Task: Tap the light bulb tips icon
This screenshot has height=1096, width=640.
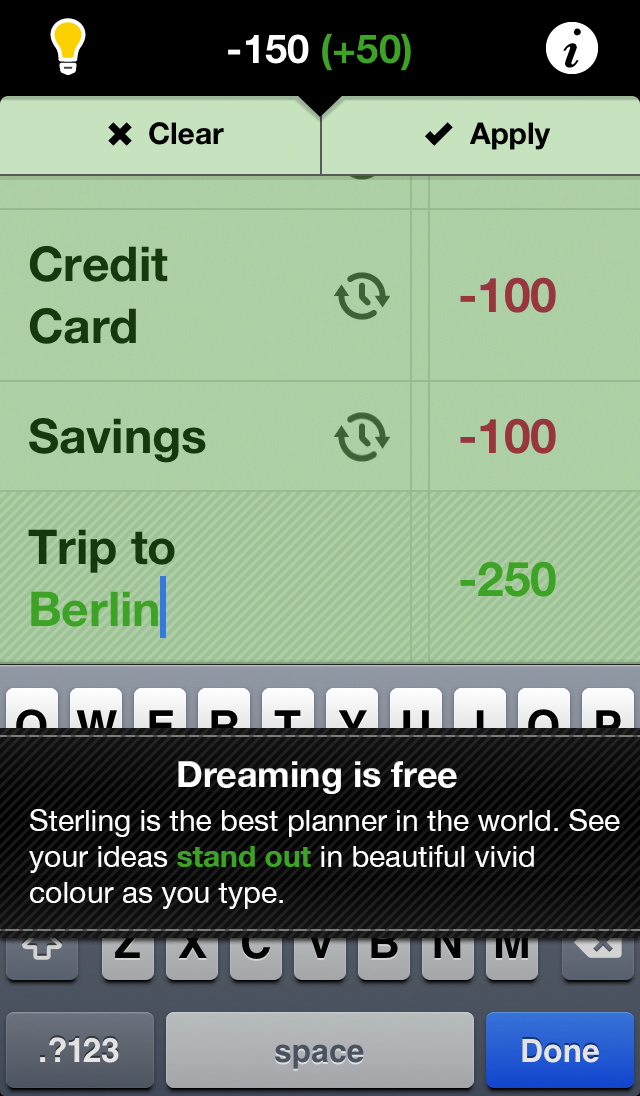Action: tap(68, 48)
